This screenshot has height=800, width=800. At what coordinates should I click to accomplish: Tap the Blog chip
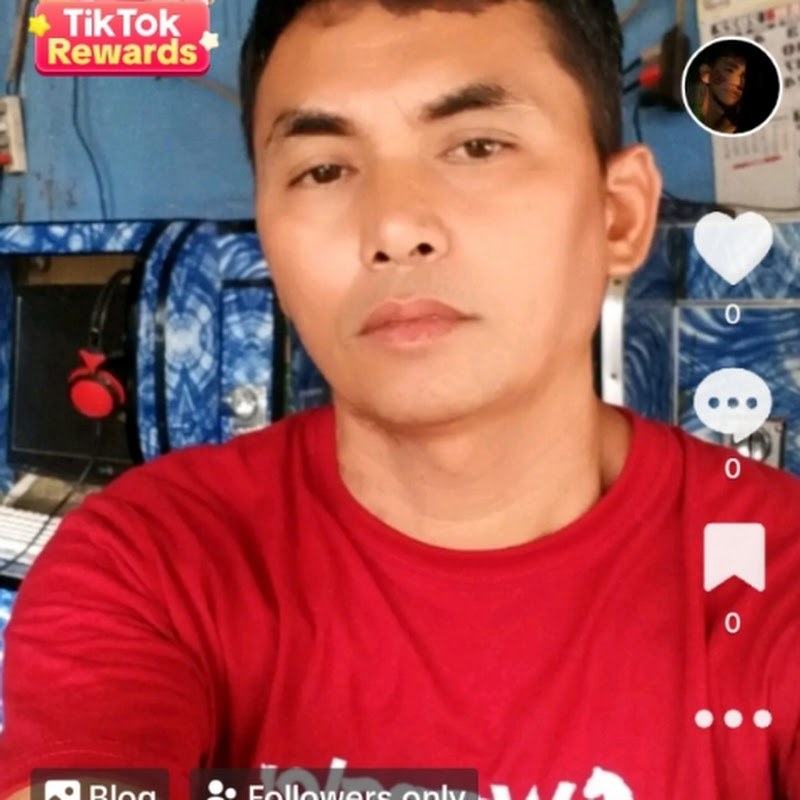click(100, 787)
